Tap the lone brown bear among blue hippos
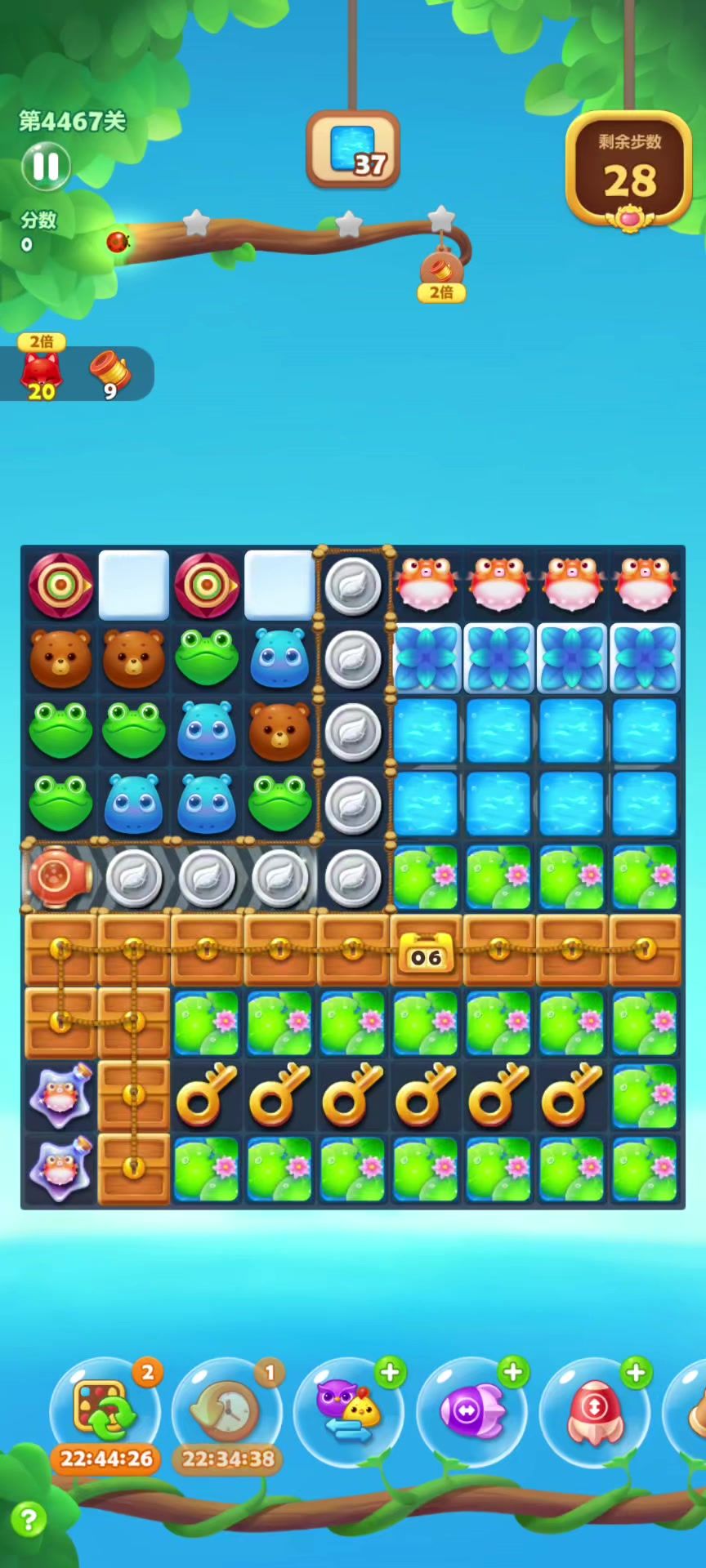The height and width of the screenshot is (1568, 706). coord(279,731)
